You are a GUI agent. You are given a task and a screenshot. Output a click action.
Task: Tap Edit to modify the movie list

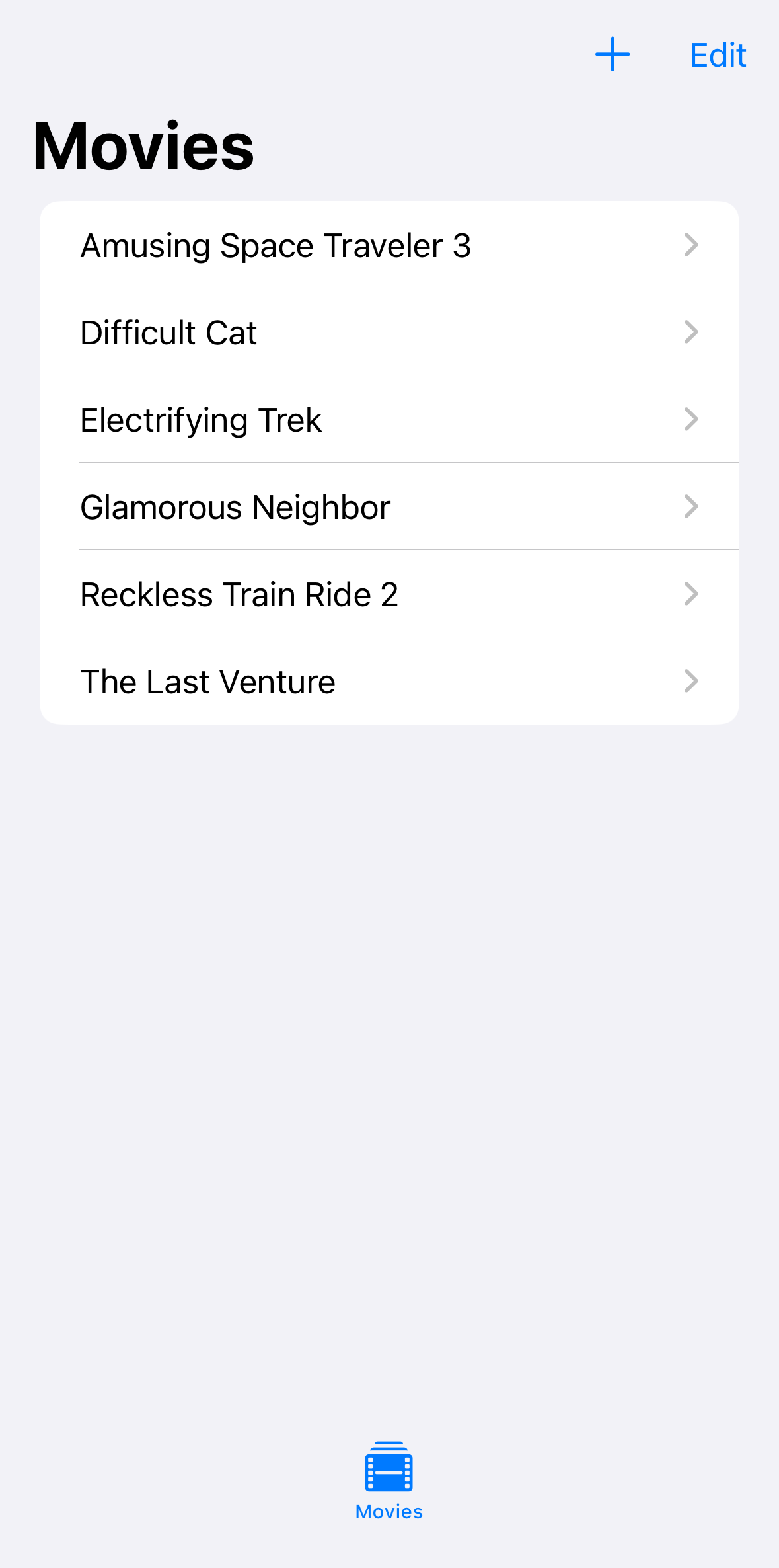[x=718, y=56]
